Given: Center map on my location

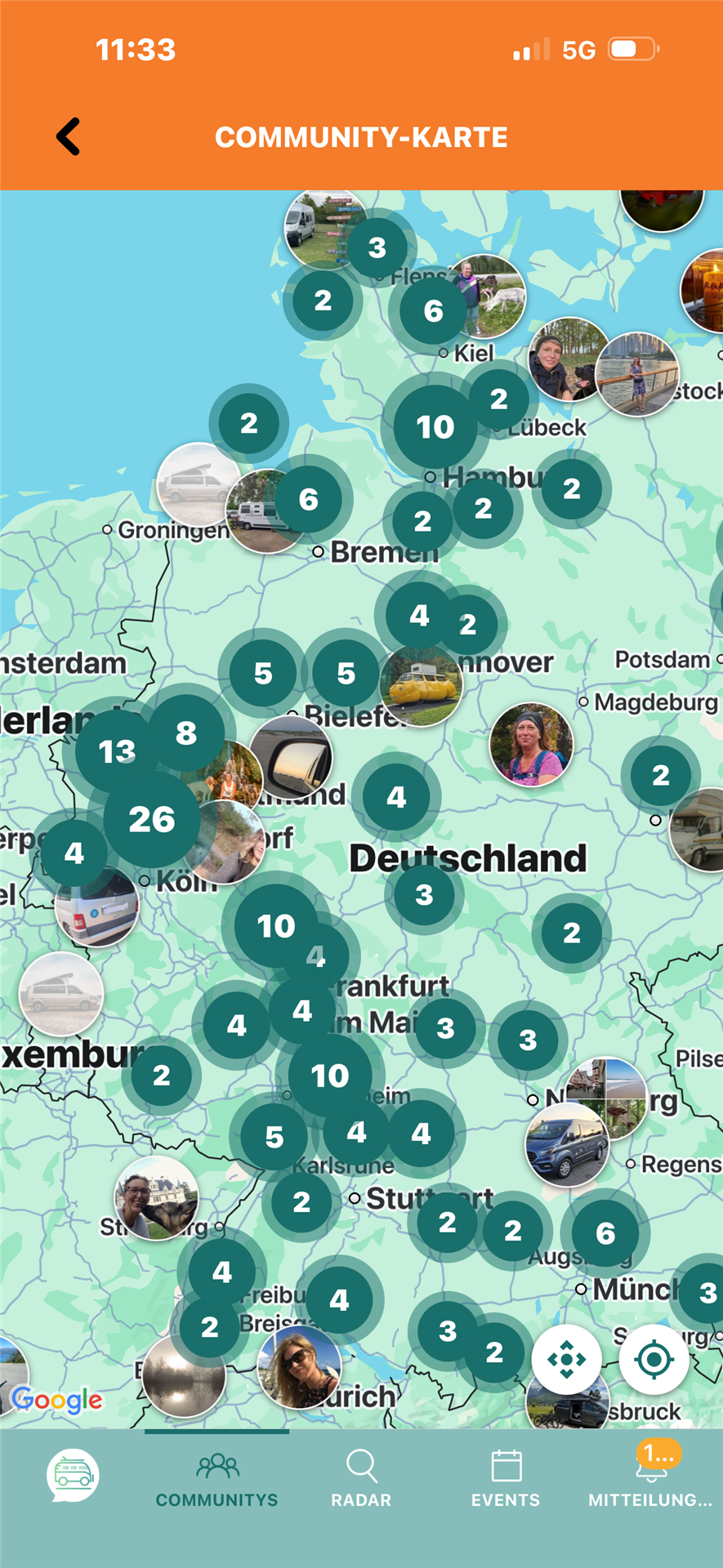Looking at the screenshot, I should coord(654,1360).
